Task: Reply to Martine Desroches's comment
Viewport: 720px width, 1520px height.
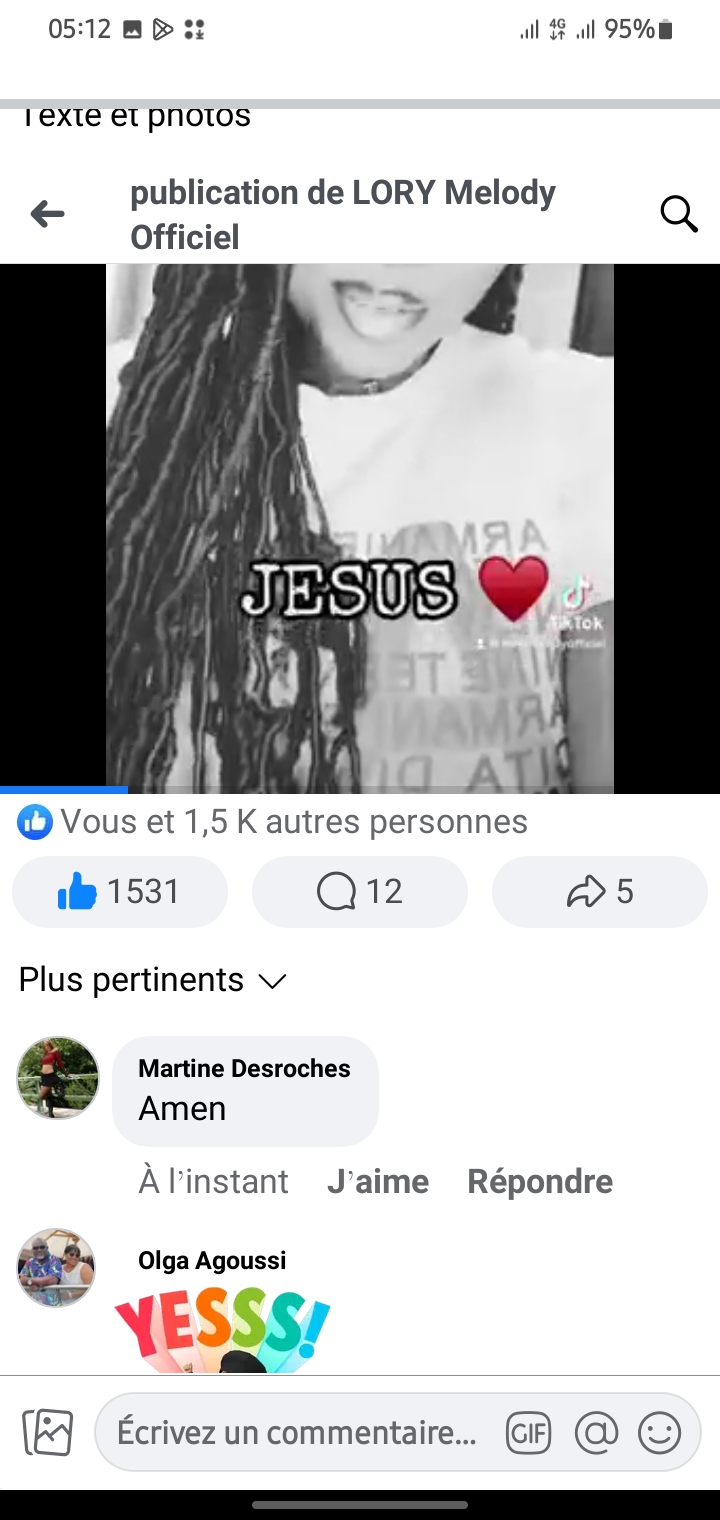Action: click(x=540, y=1181)
